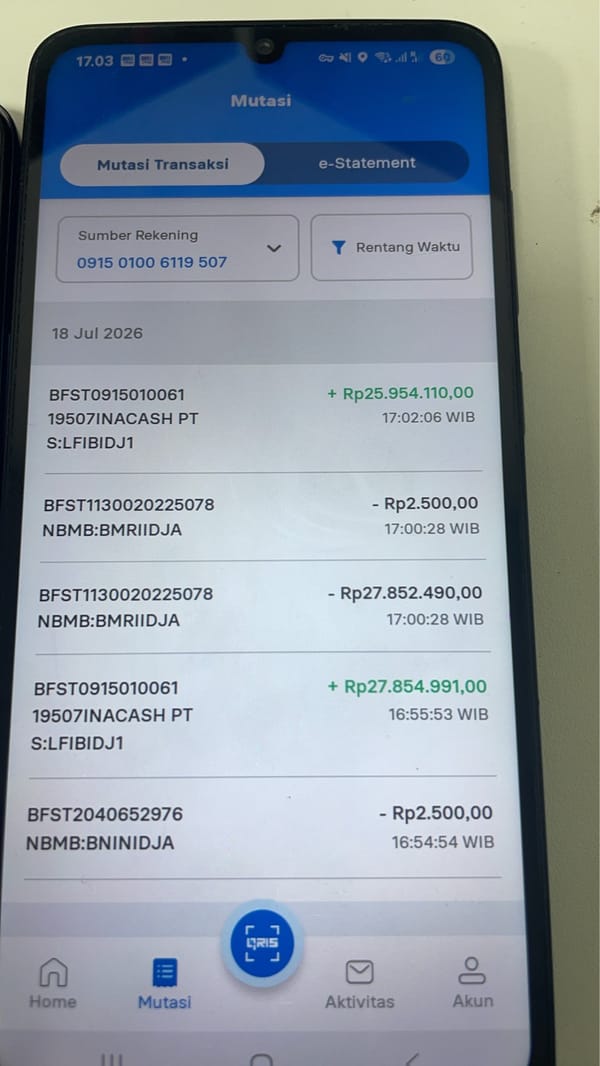This screenshot has width=600, height=1066.
Task: Go to the Home tab
Action: coord(53,982)
